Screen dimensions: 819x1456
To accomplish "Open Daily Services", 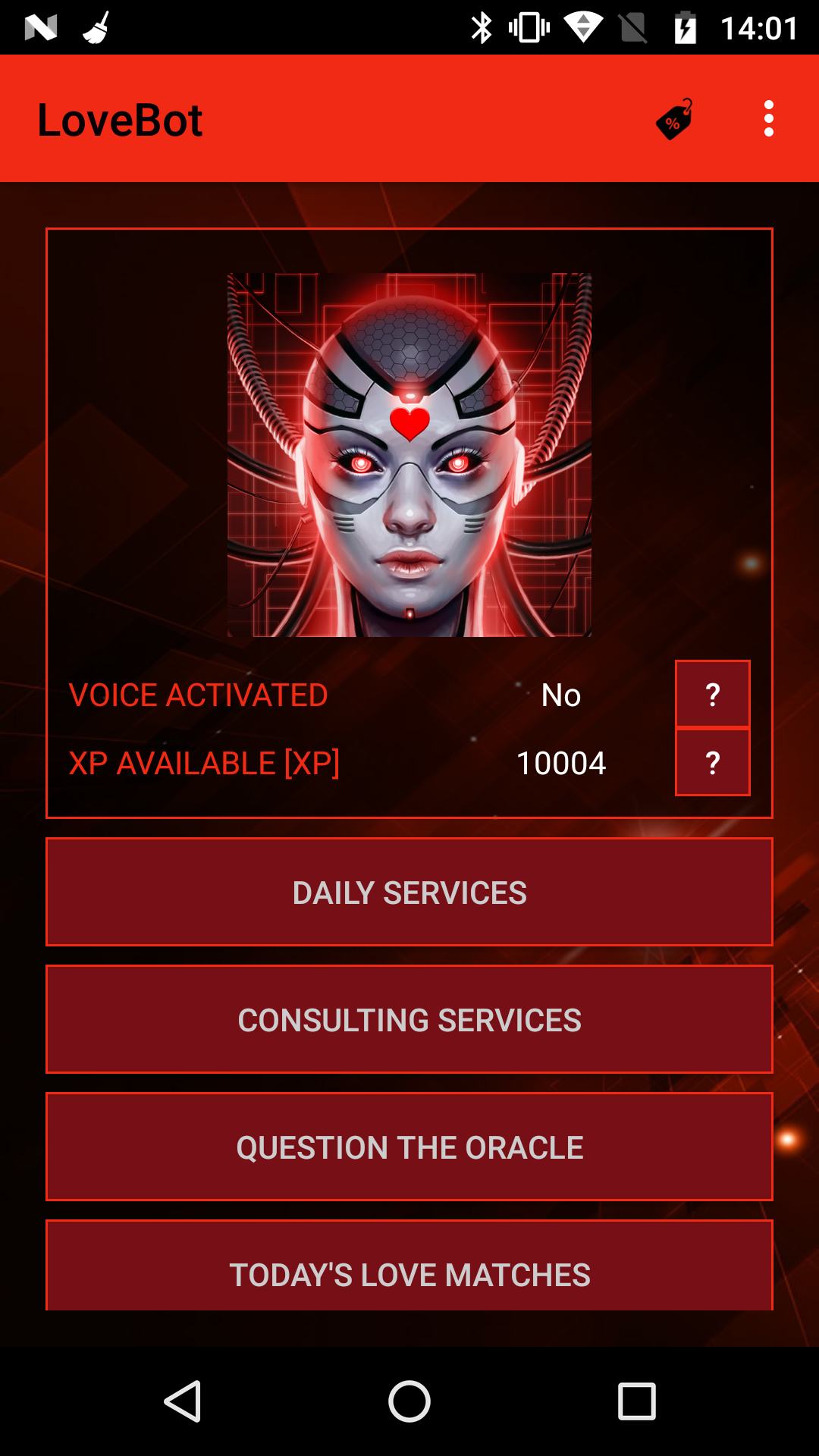I will (x=409, y=892).
